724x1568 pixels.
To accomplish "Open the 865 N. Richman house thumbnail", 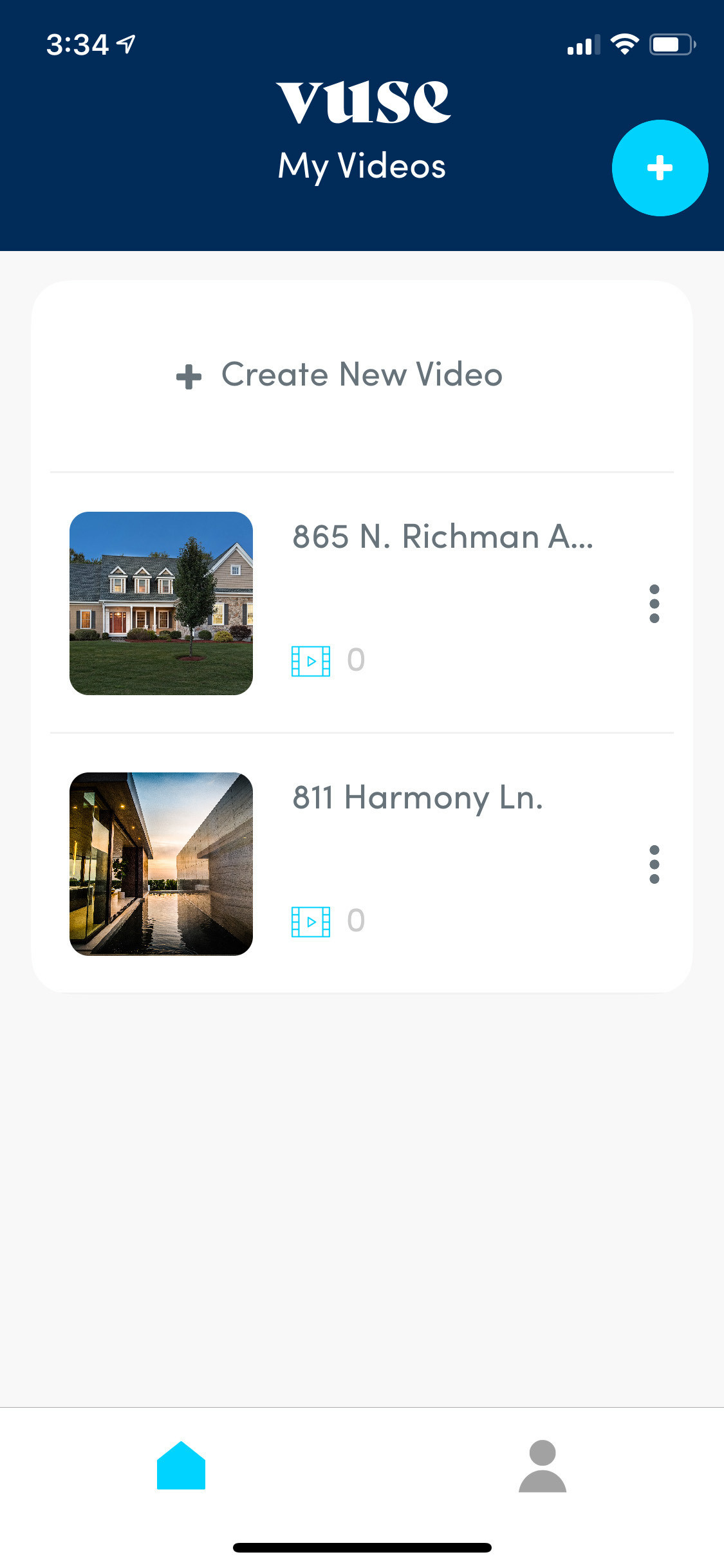I will pyautogui.click(x=161, y=603).
